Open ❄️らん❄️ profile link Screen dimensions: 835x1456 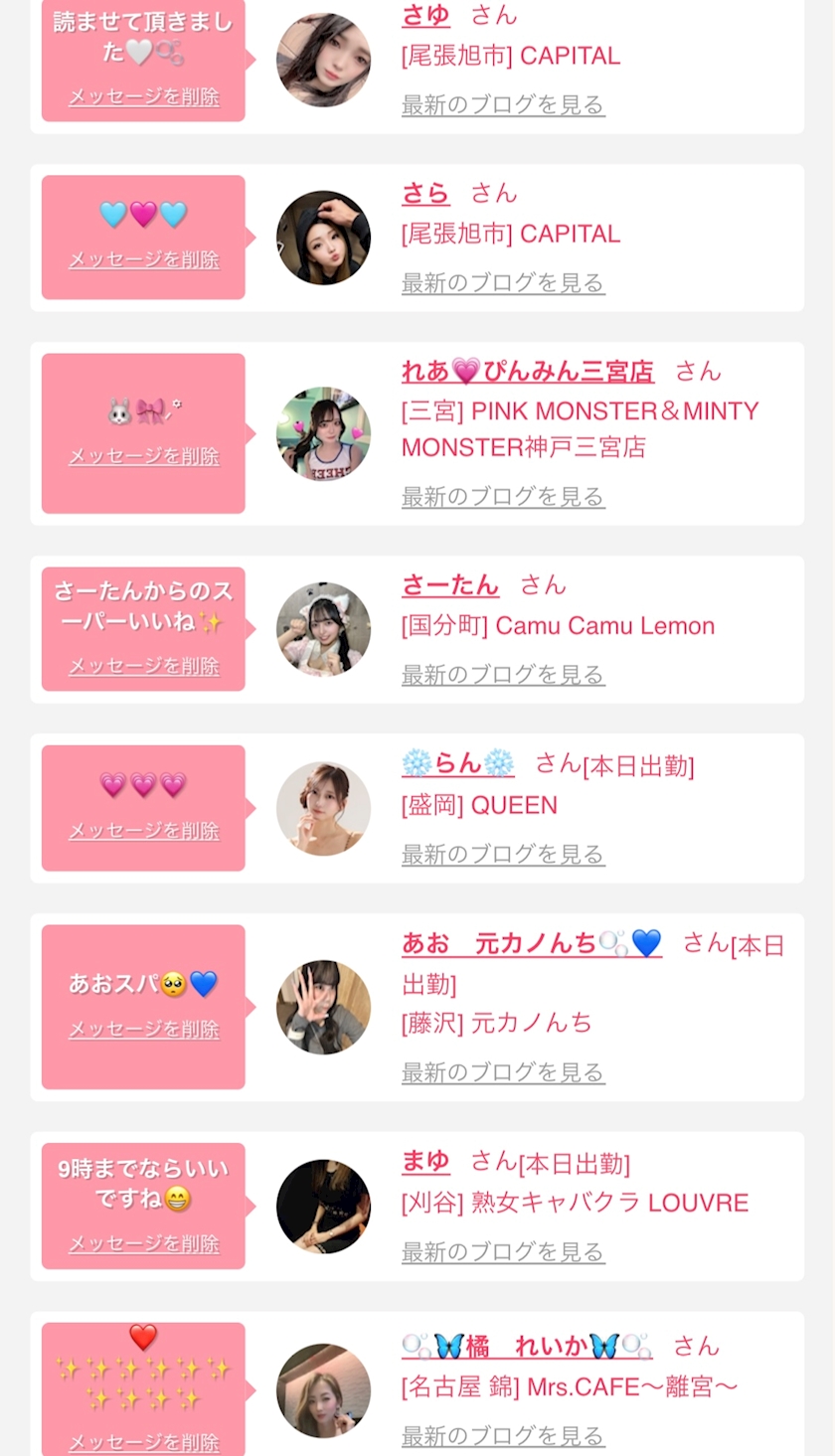coord(458,763)
